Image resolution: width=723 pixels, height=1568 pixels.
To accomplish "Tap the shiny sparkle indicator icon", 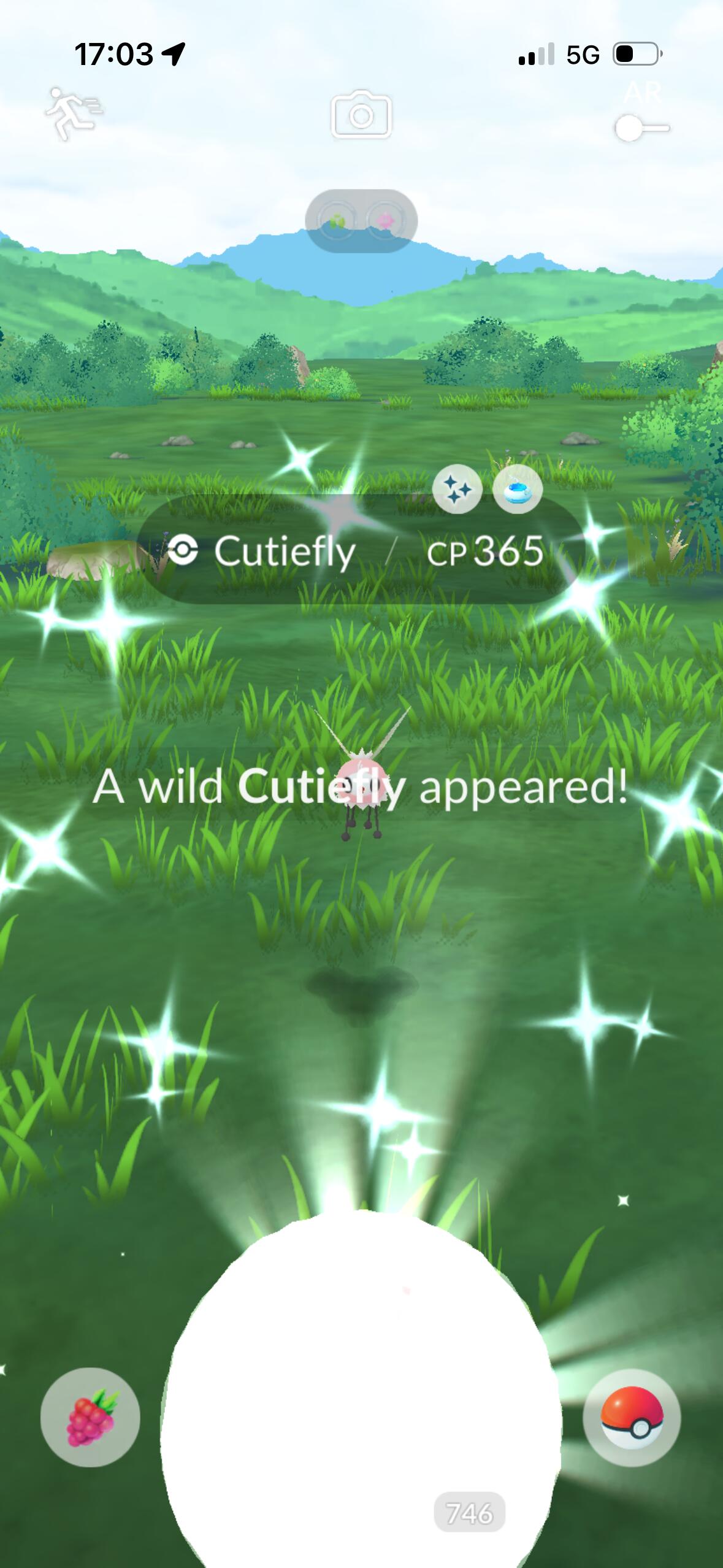I will click(456, 490).
